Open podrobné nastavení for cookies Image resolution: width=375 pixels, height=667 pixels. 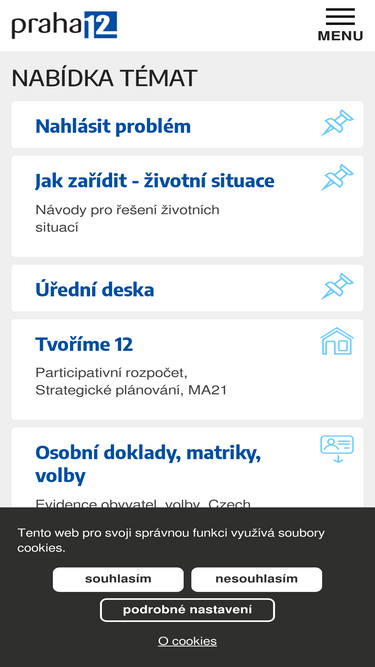187,610
